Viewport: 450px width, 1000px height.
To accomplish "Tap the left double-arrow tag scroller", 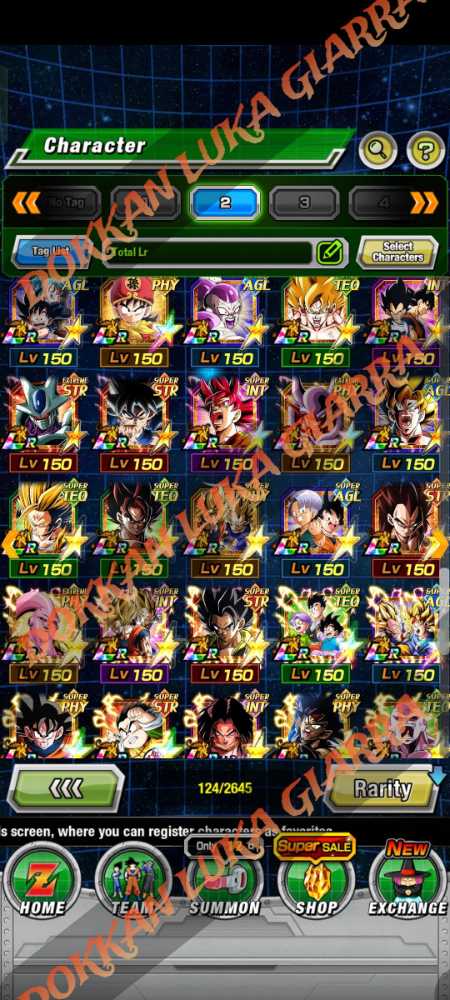I will [x=26, y=203].
